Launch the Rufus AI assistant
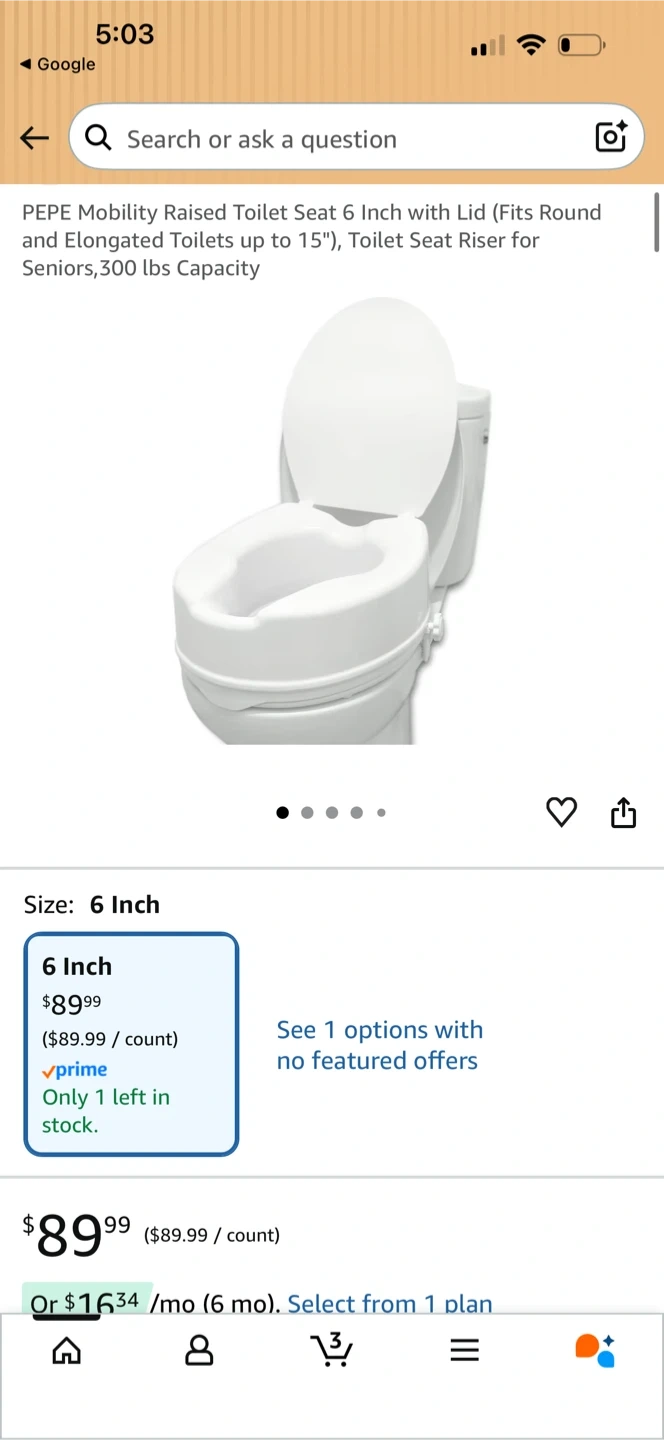The height and width of the screenshot is (1440, 664). coord(595,1350)
